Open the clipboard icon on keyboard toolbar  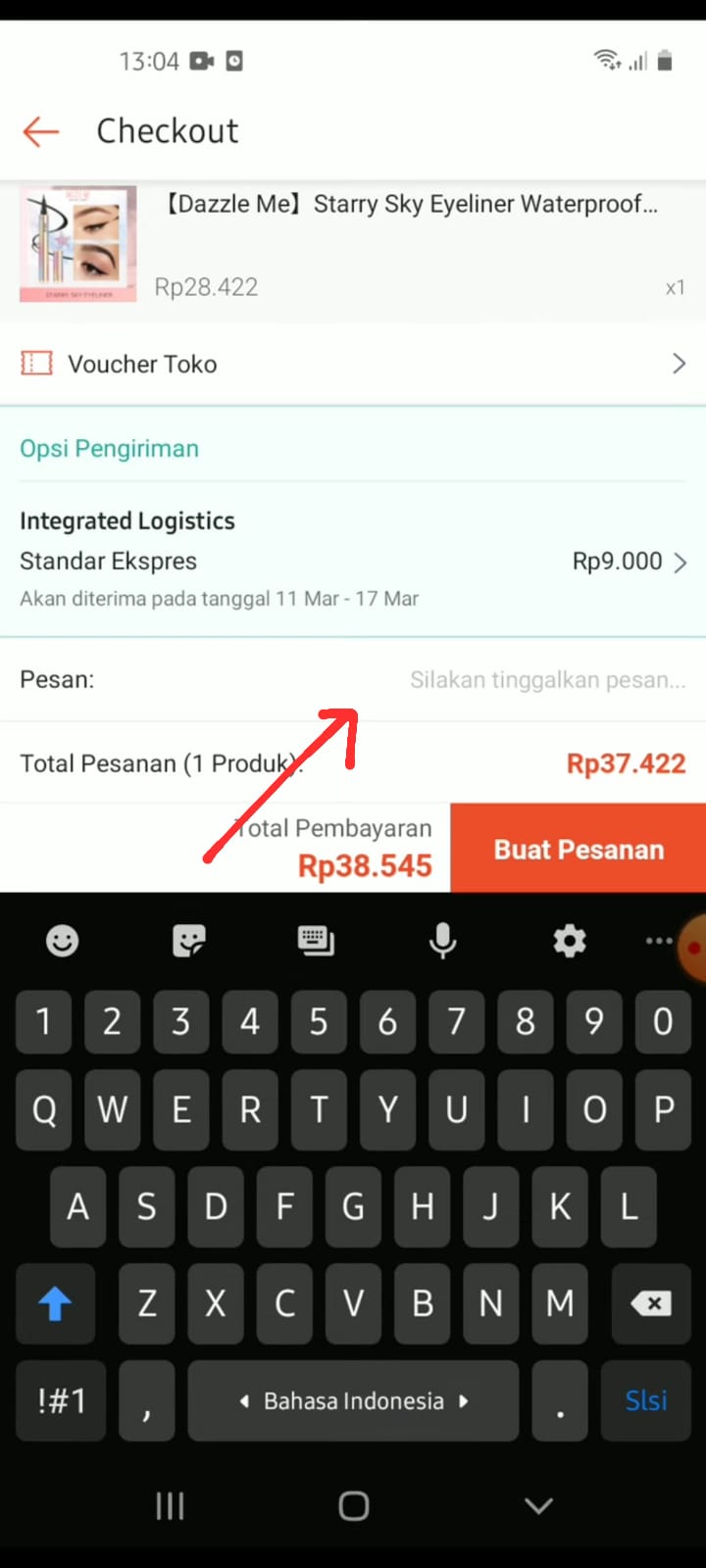(316, 941)
